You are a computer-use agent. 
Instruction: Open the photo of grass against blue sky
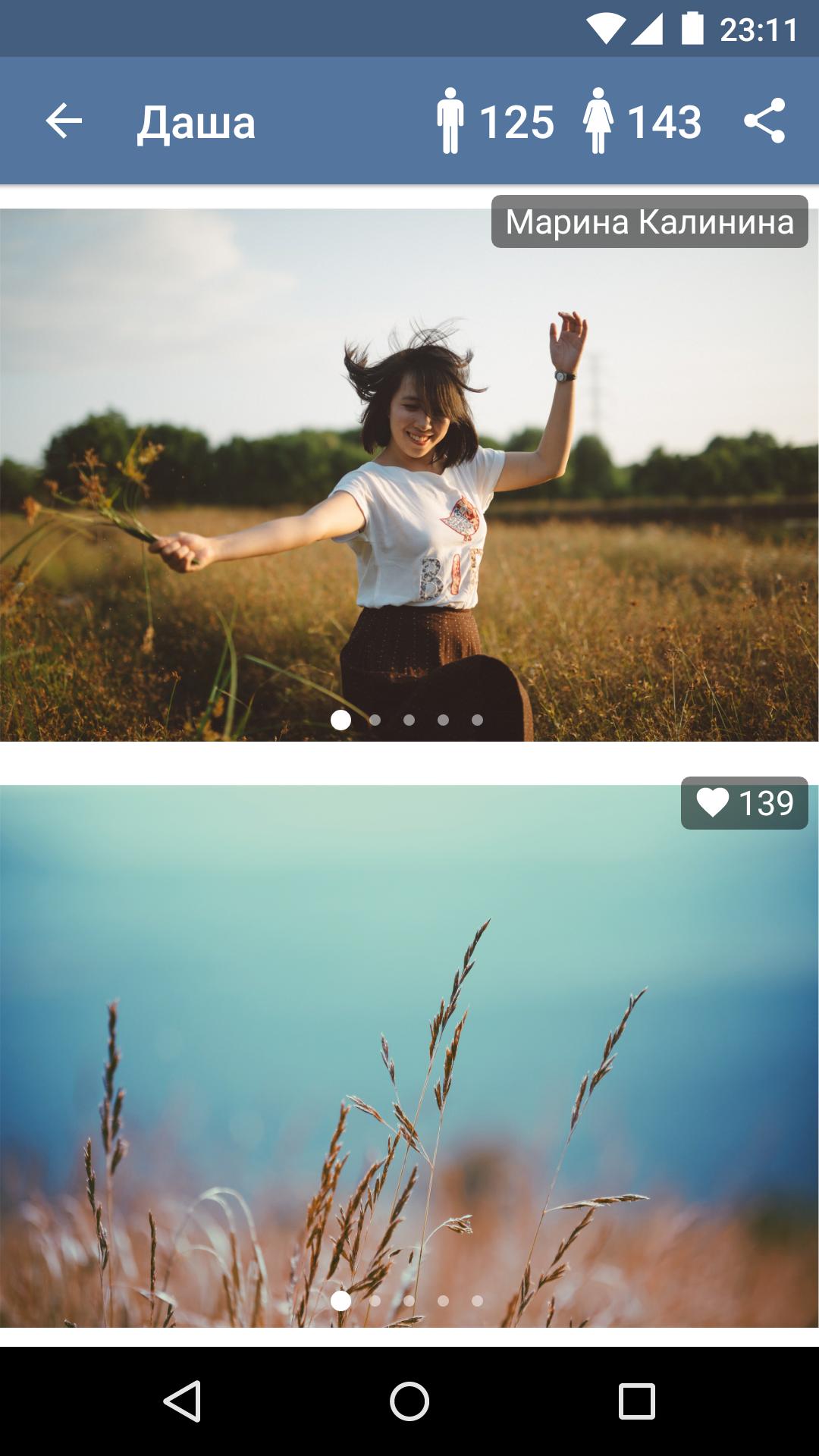pyautogui.click(x=409, y=1062)
